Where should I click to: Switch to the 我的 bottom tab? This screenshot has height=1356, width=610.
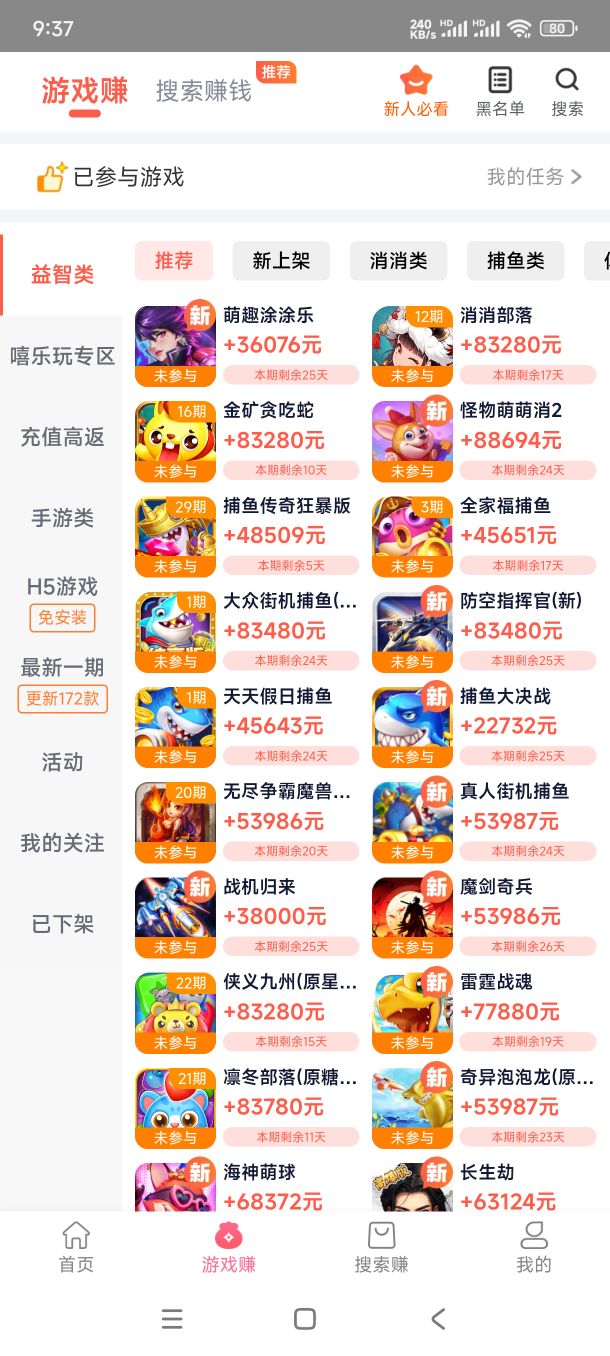pyautogui.click(x=534, y=1247)
